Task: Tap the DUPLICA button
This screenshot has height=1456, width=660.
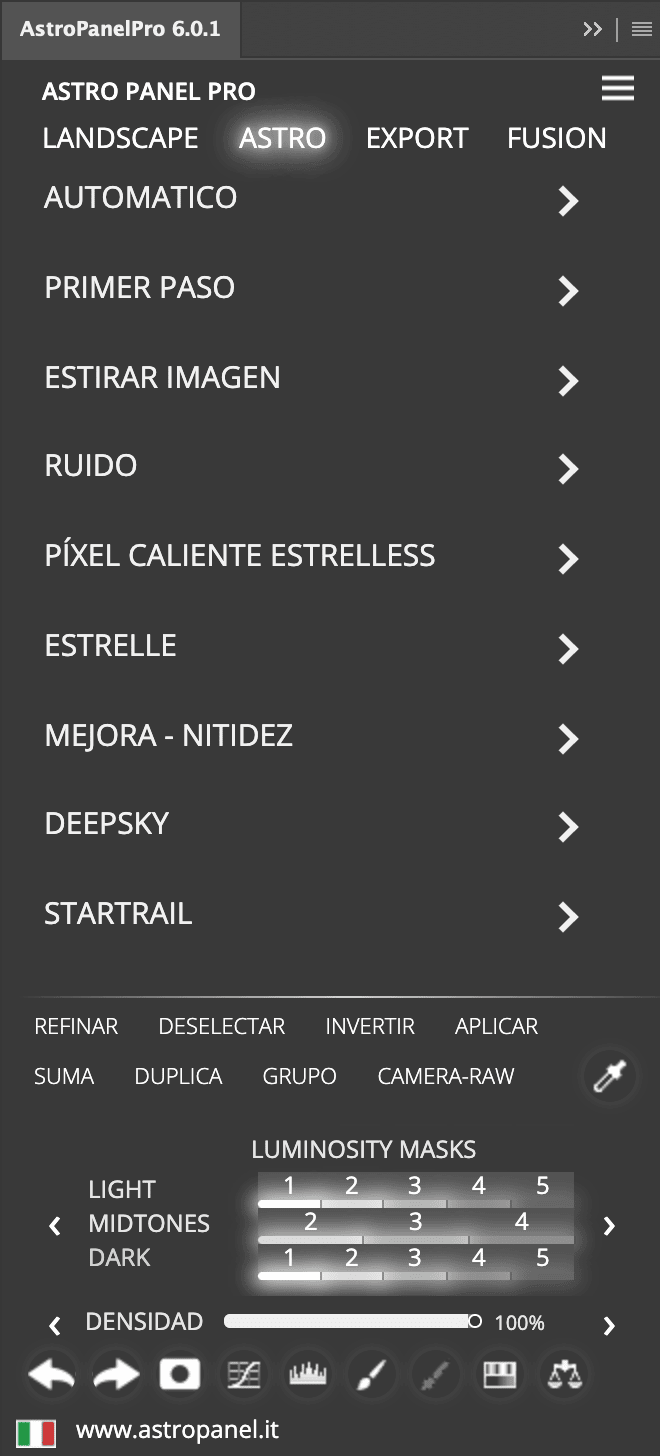Action: 178,1077
